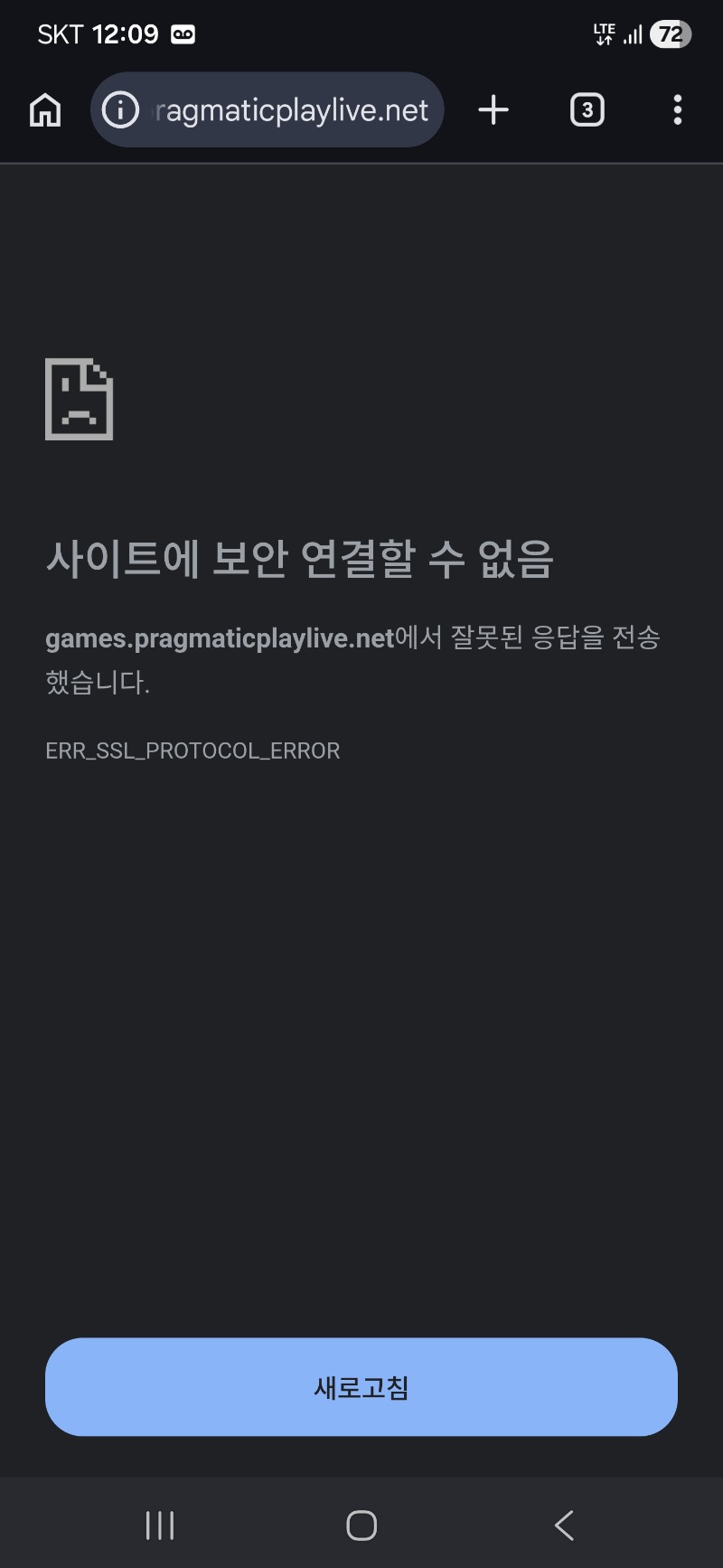
Task: Open the tab switcher showing 3 tabs
Action: pyautogui.click(x=587, y=110)
